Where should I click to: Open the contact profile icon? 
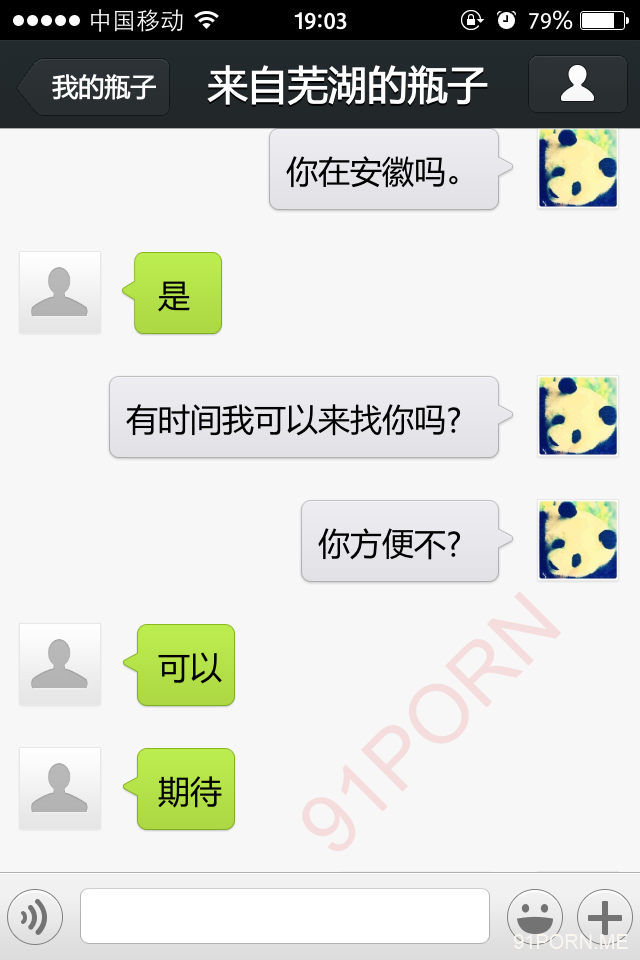tap(577, 85)
